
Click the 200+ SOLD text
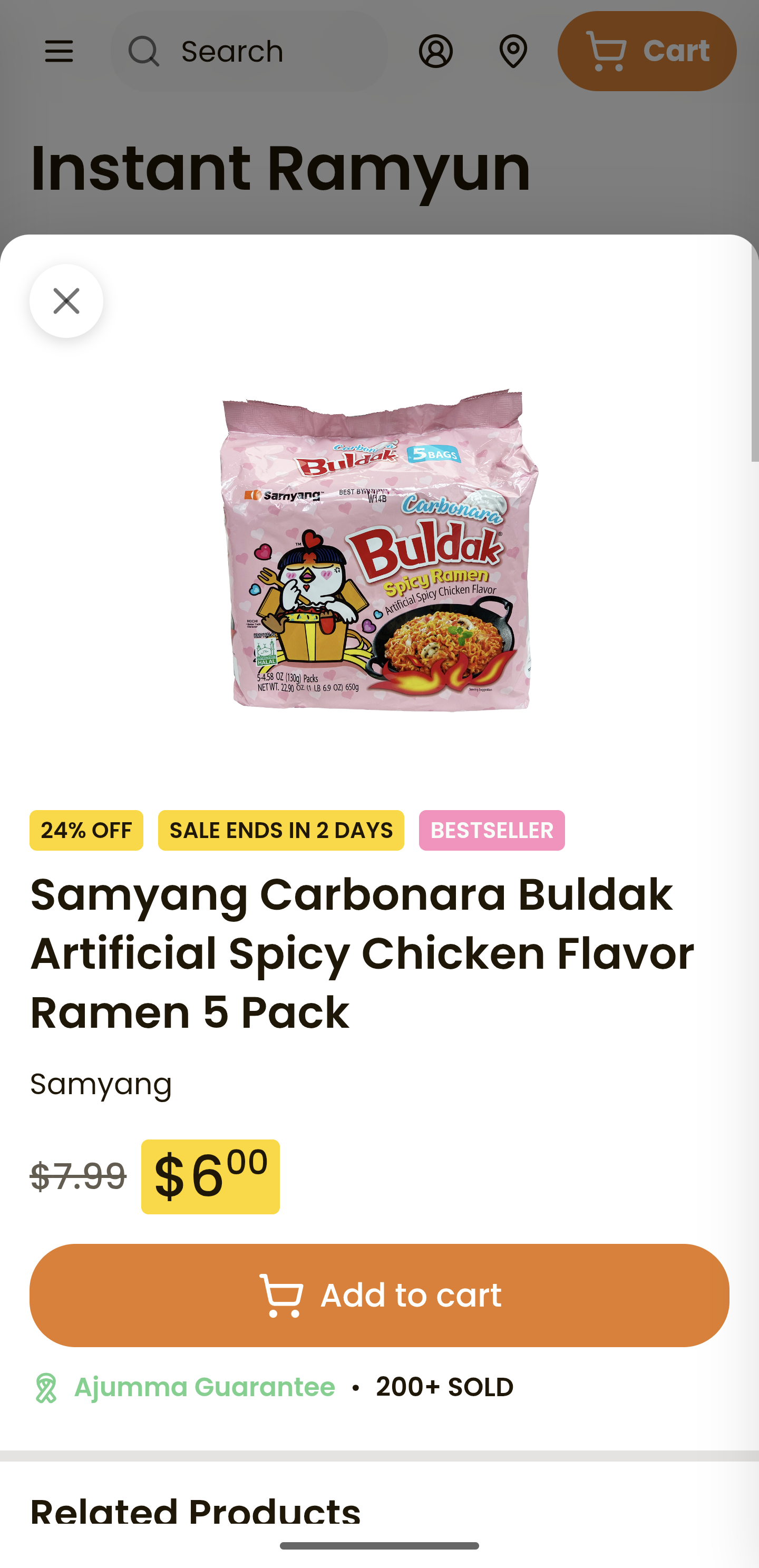(443, 1386)
